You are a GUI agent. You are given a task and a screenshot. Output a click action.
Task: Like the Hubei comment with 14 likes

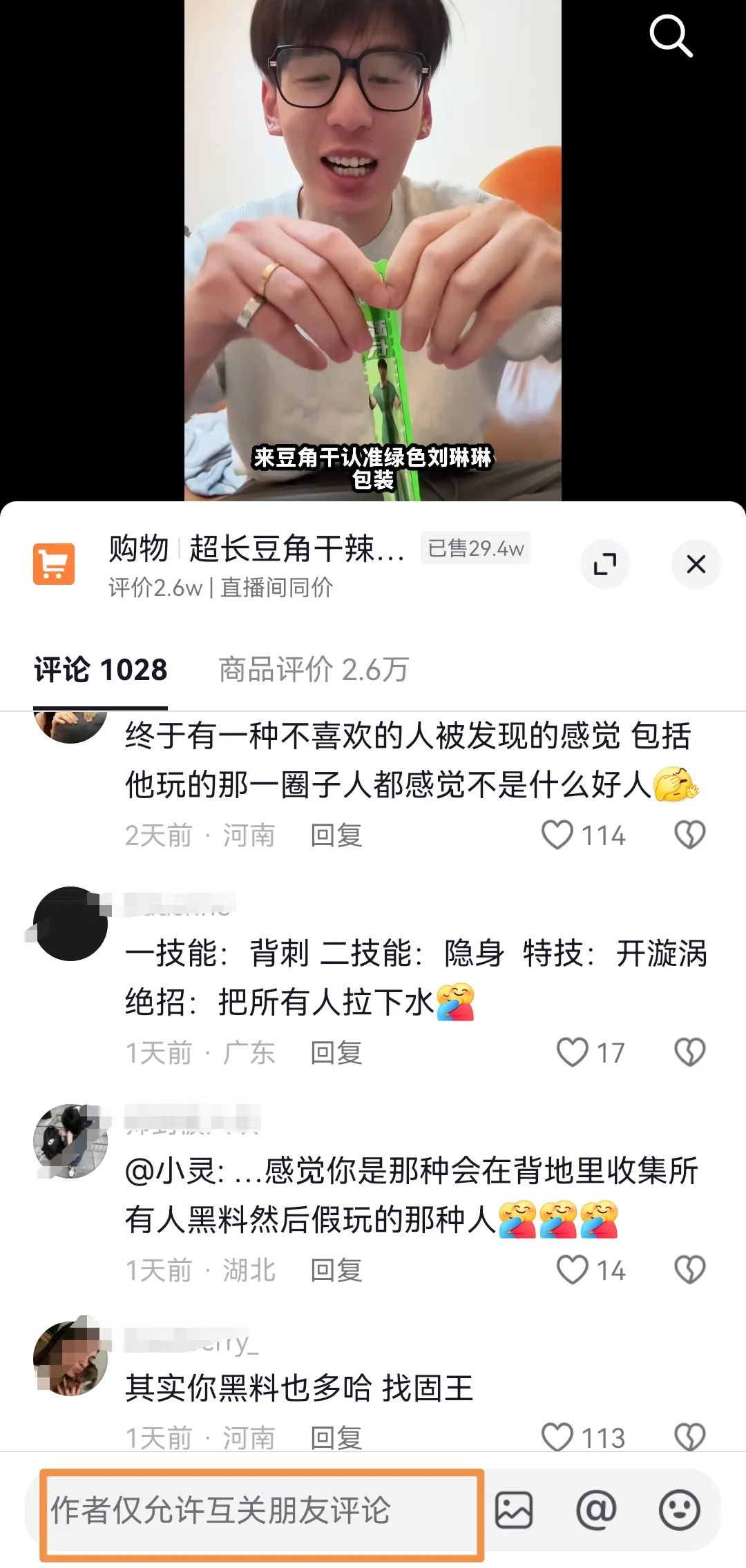(x=572, y=1270)
